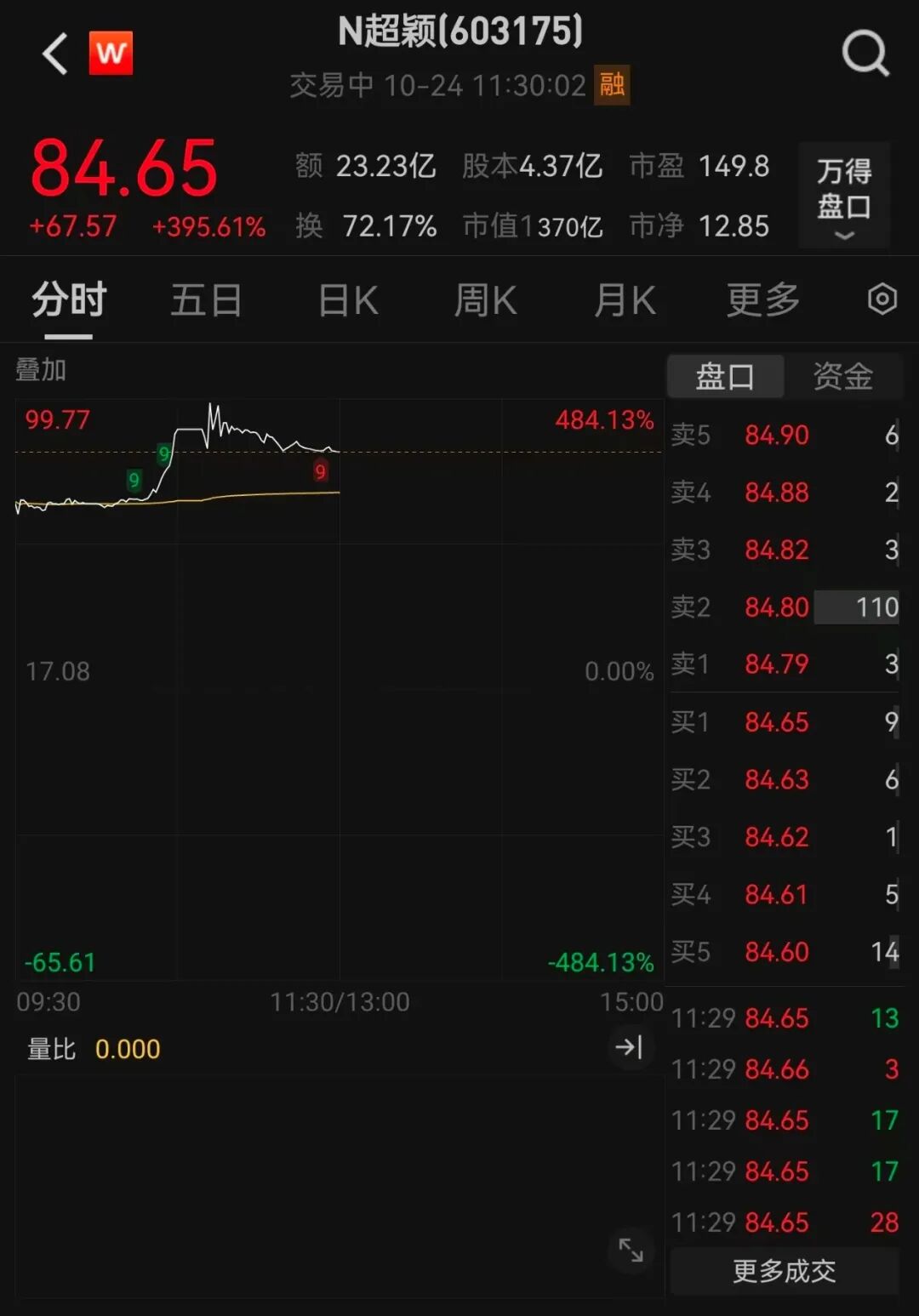Image resolution: width=919 pixels, height=1316 pixels.
Task: Click the current price 84.65 display
Action: [x=124, y=167]
